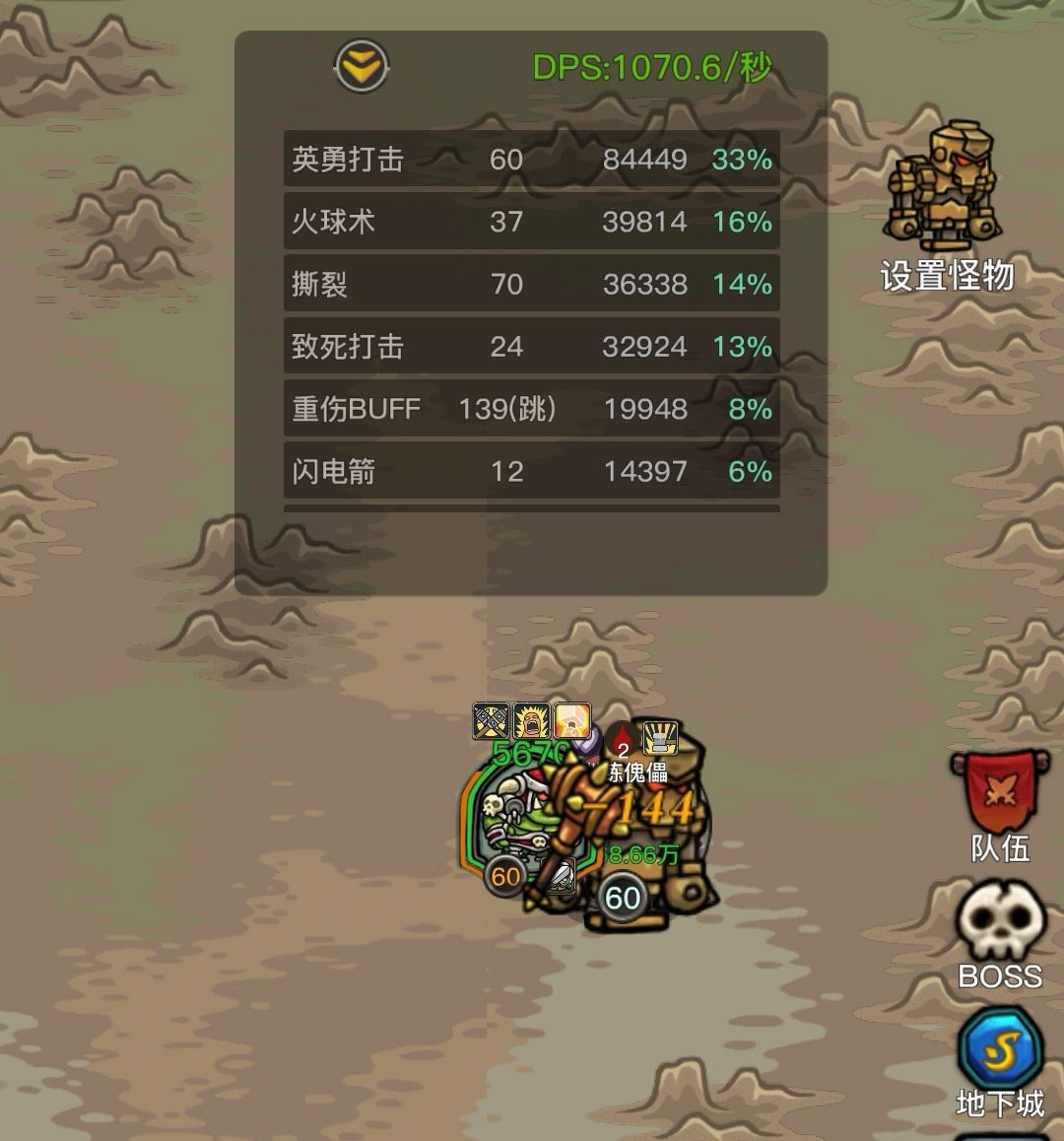The height and width of the screenshot is (1141, 1064).
Task: Click the 重伤BUFF entry showing 139 ticks
Action: click(x=530, y=409)
